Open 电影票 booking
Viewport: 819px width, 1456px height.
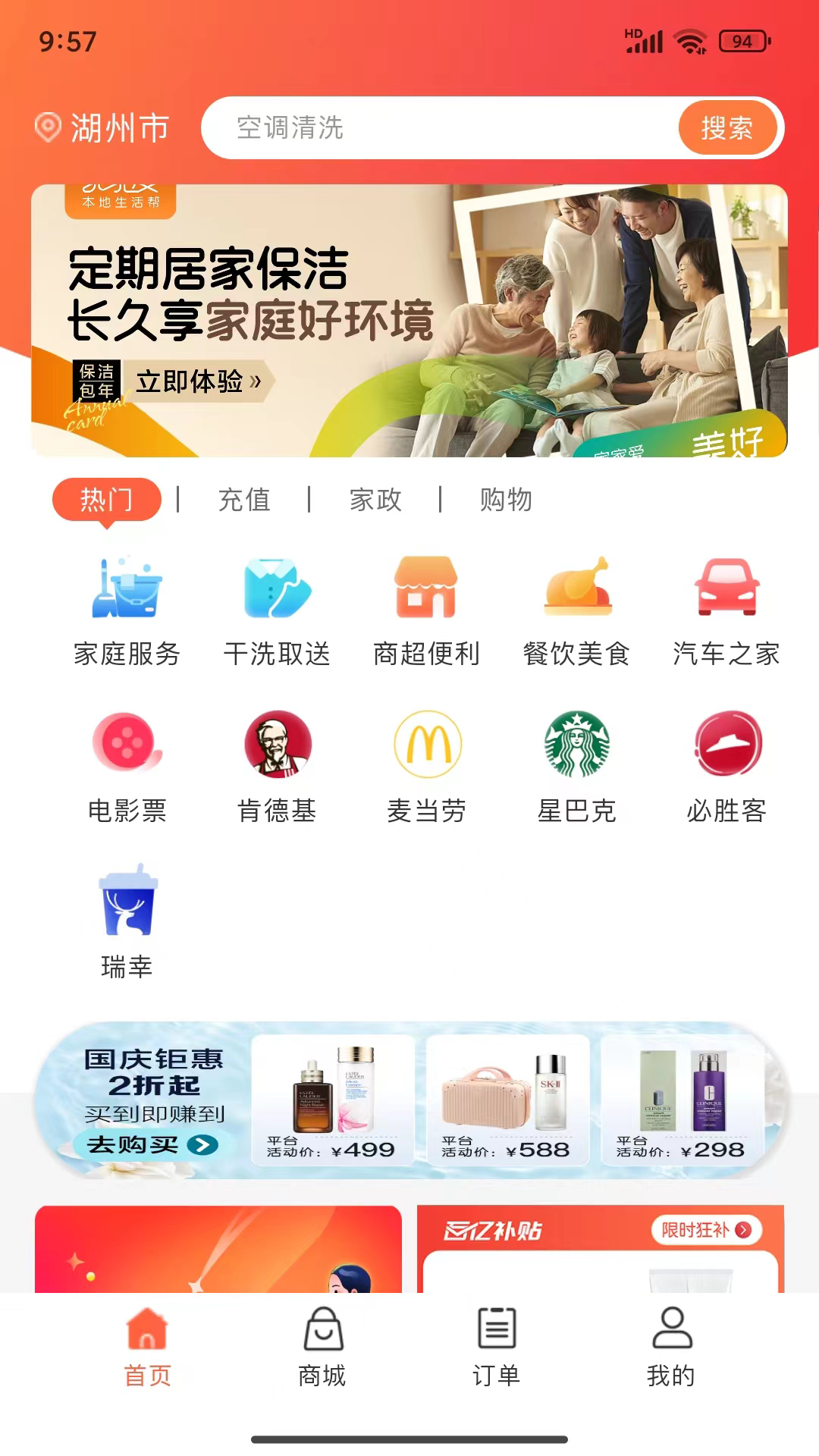127,767
